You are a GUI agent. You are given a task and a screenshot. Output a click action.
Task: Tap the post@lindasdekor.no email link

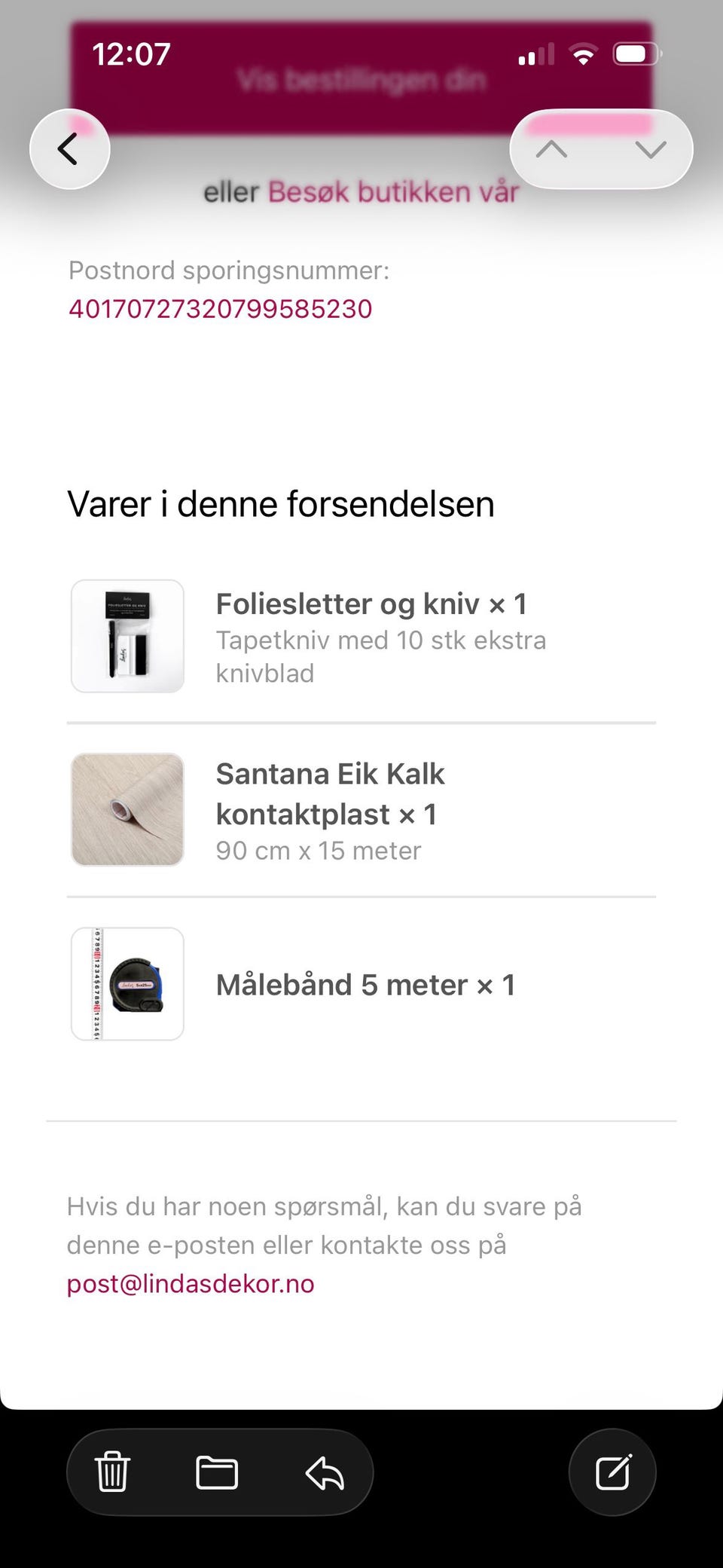tap(191, 1283)
